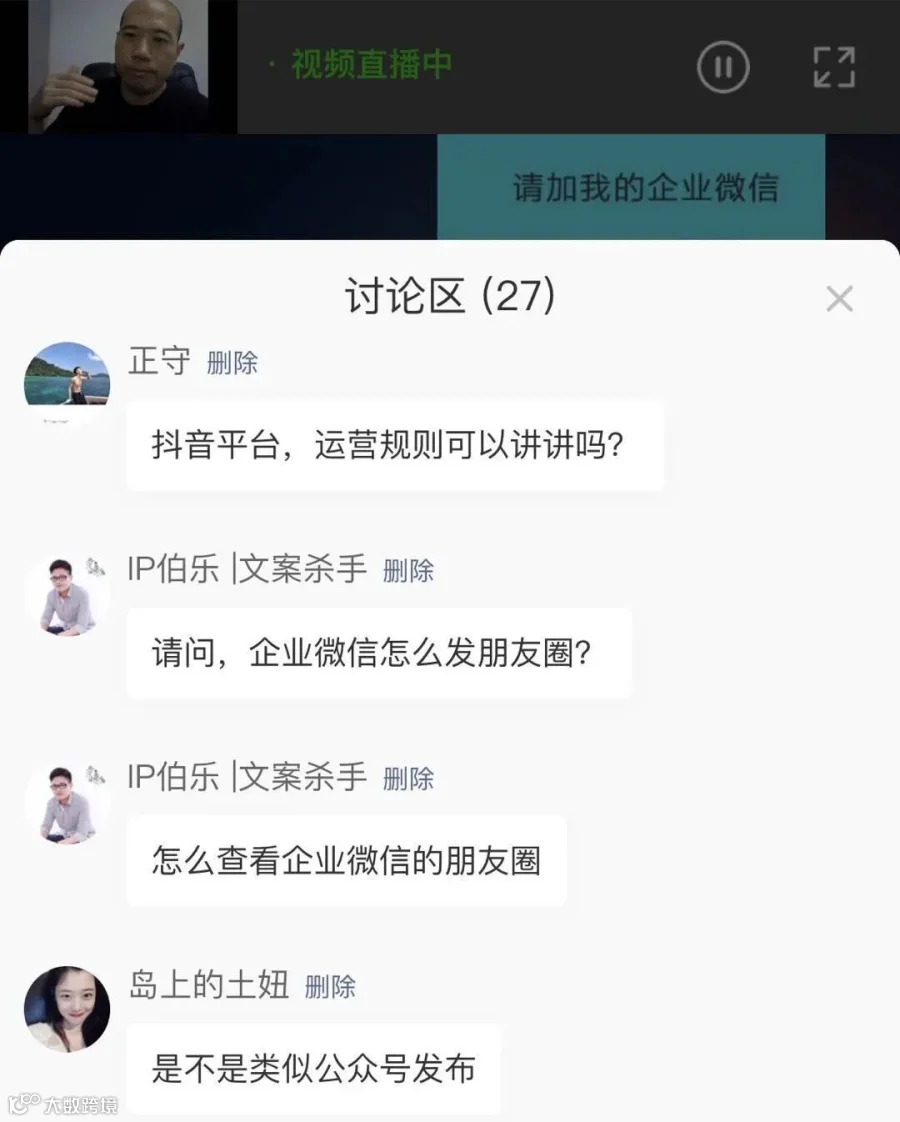
Task: Close the discussion panel
Action: 839,299
